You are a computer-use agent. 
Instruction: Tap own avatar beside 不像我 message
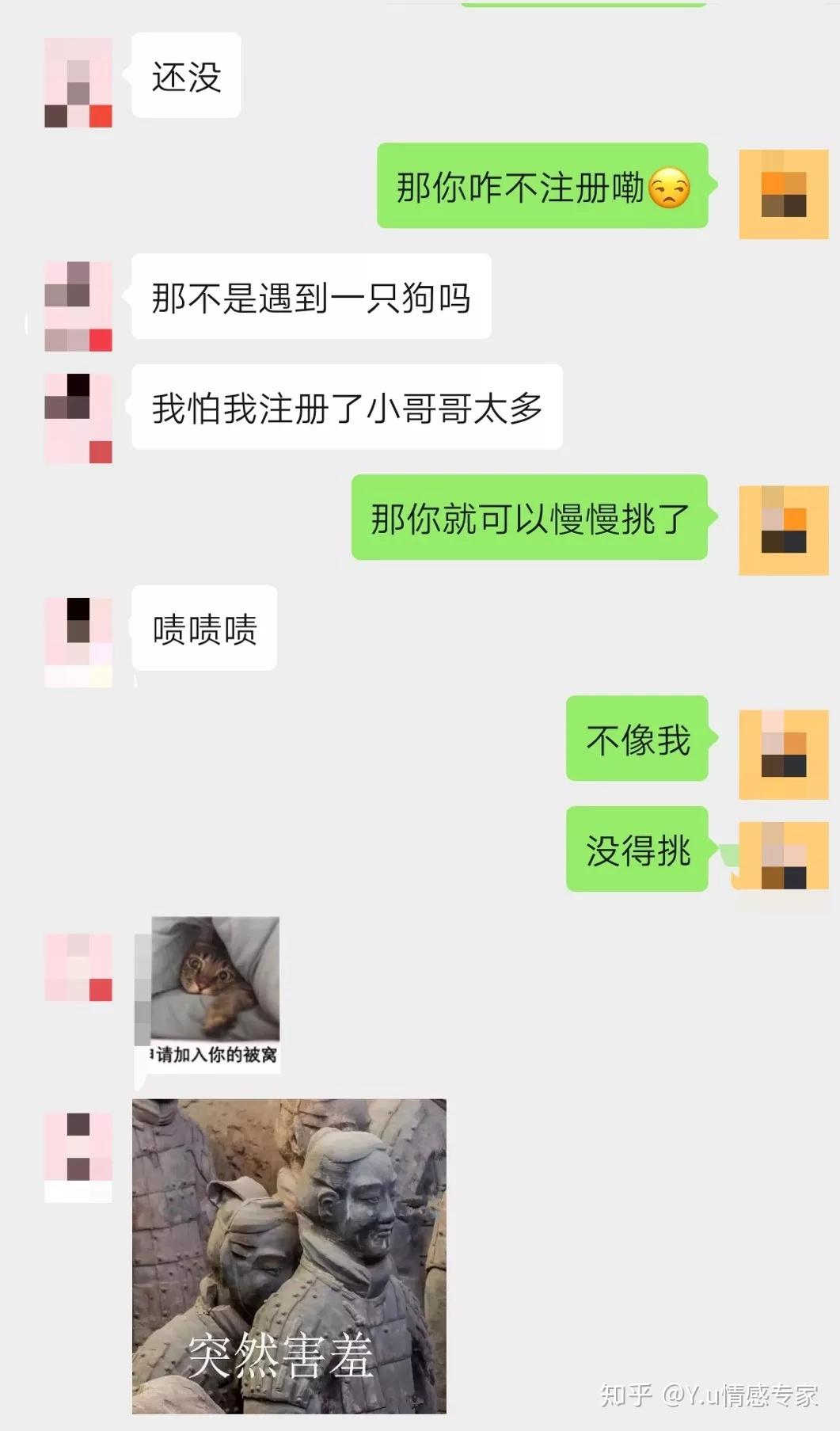(783, 754)
